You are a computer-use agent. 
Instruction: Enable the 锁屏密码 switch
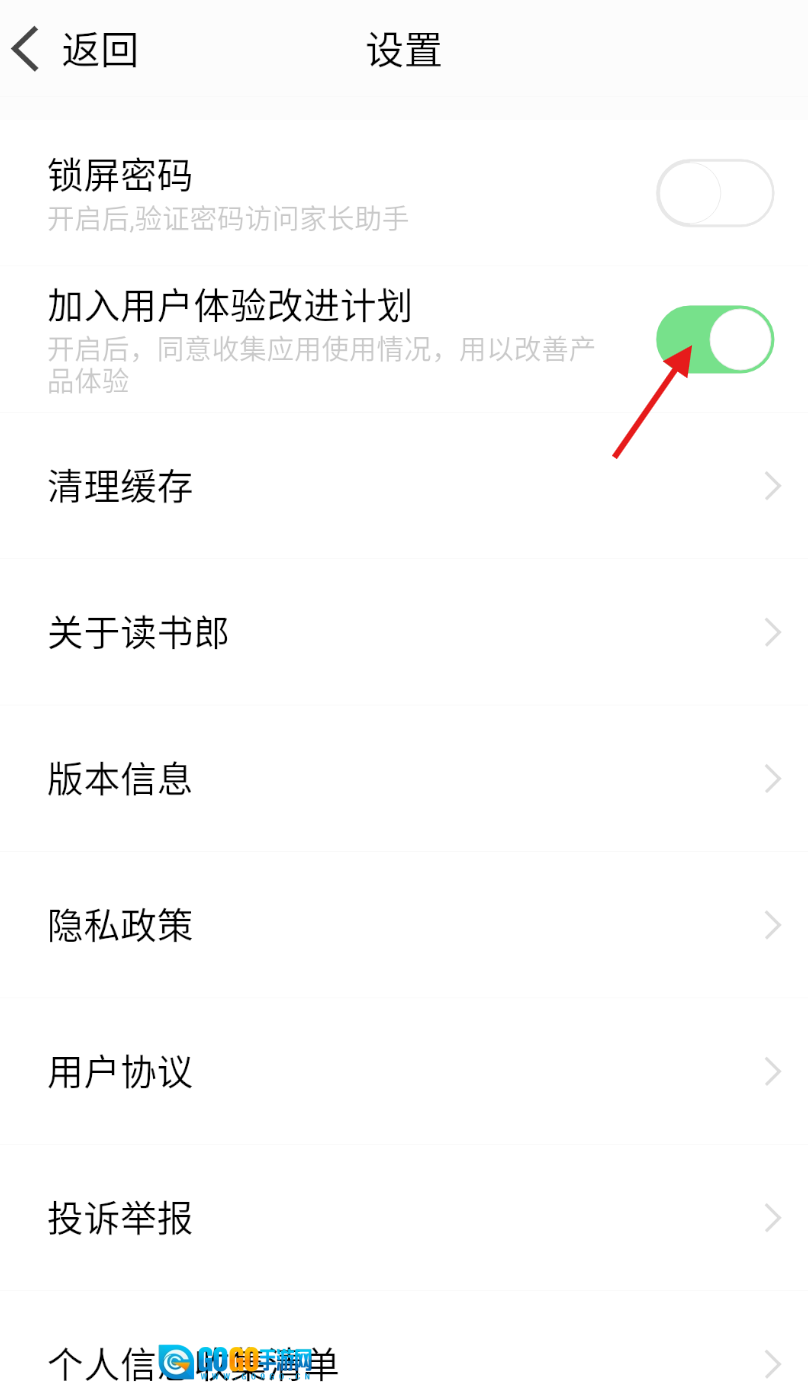(x=714, y=193)
